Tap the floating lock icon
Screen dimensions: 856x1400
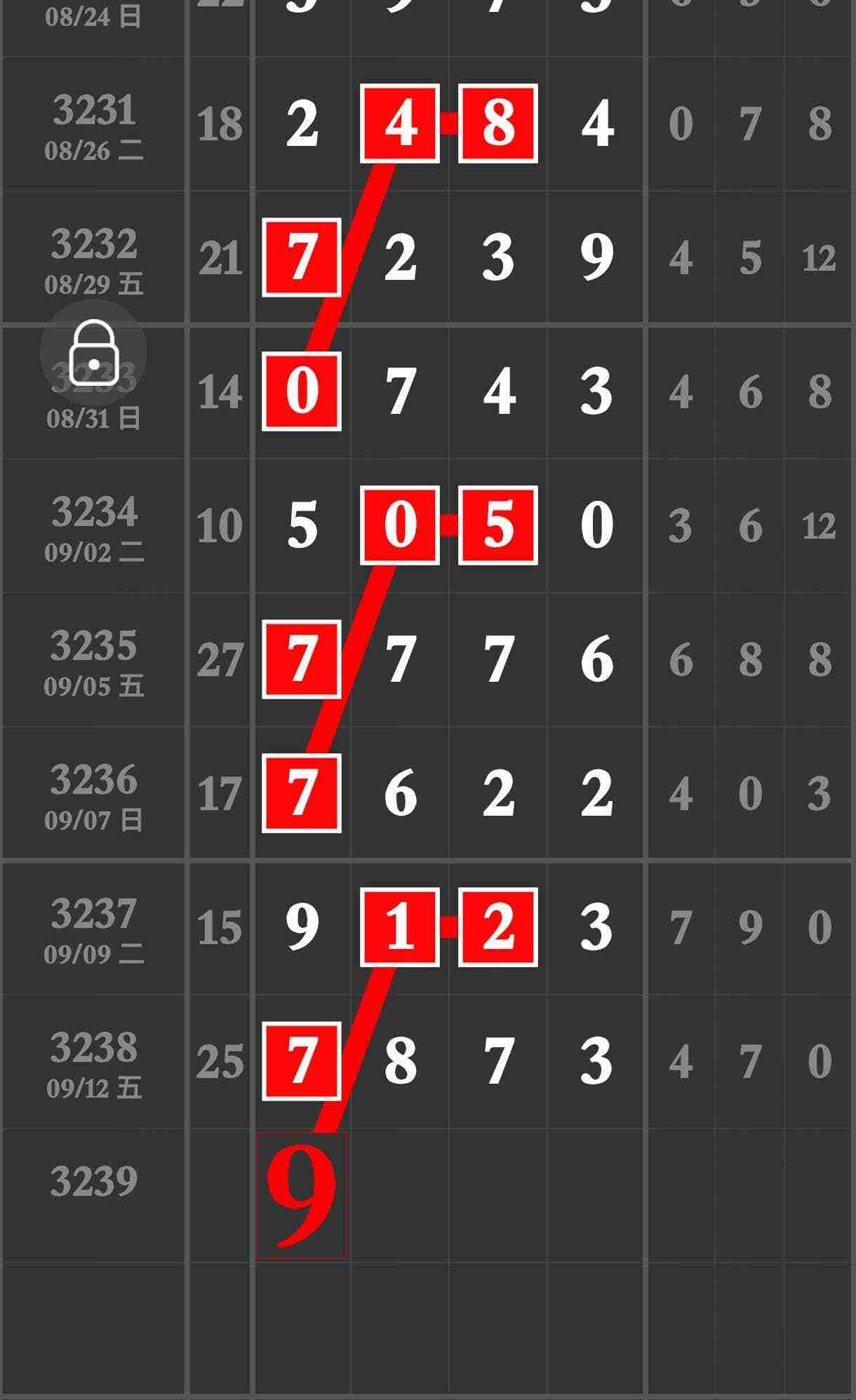[93, 353]
